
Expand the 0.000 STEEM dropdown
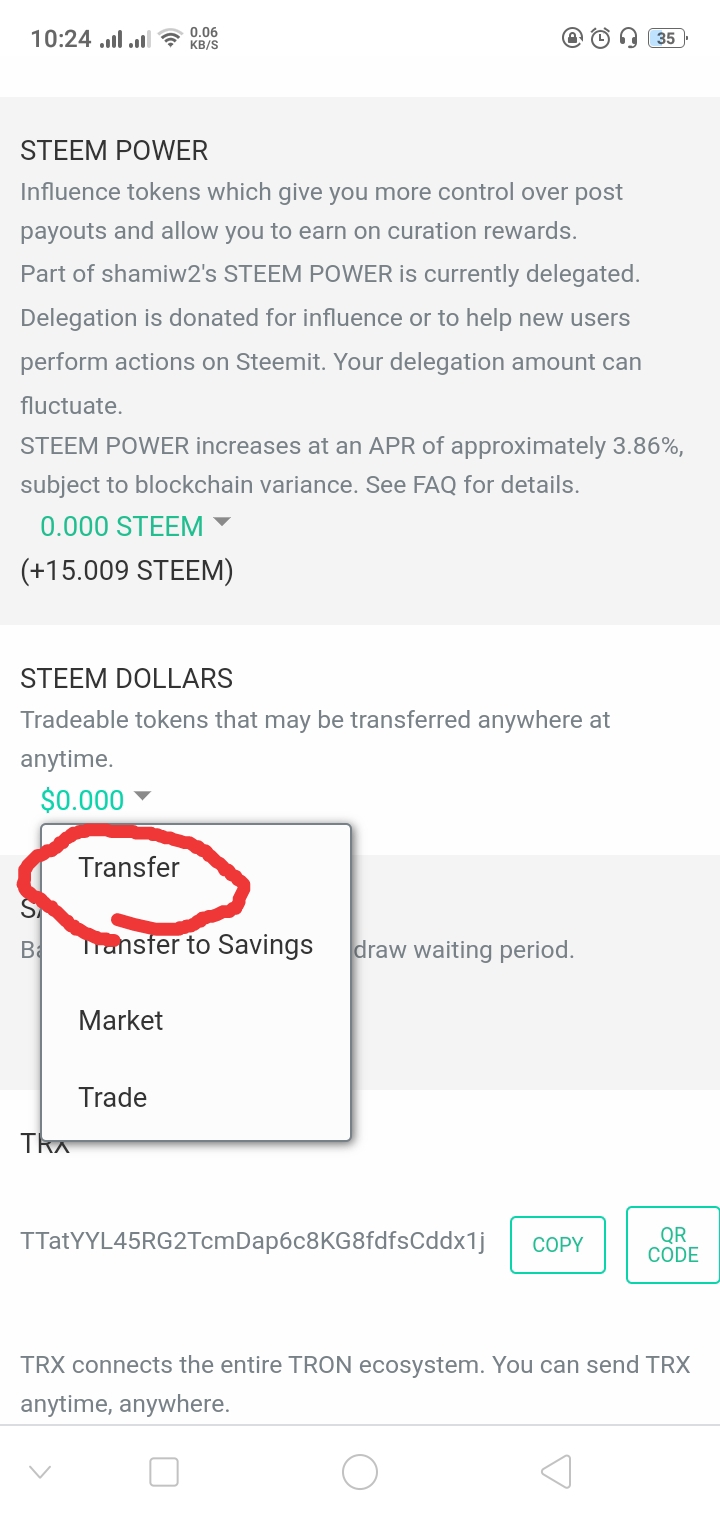coord(135,526)
